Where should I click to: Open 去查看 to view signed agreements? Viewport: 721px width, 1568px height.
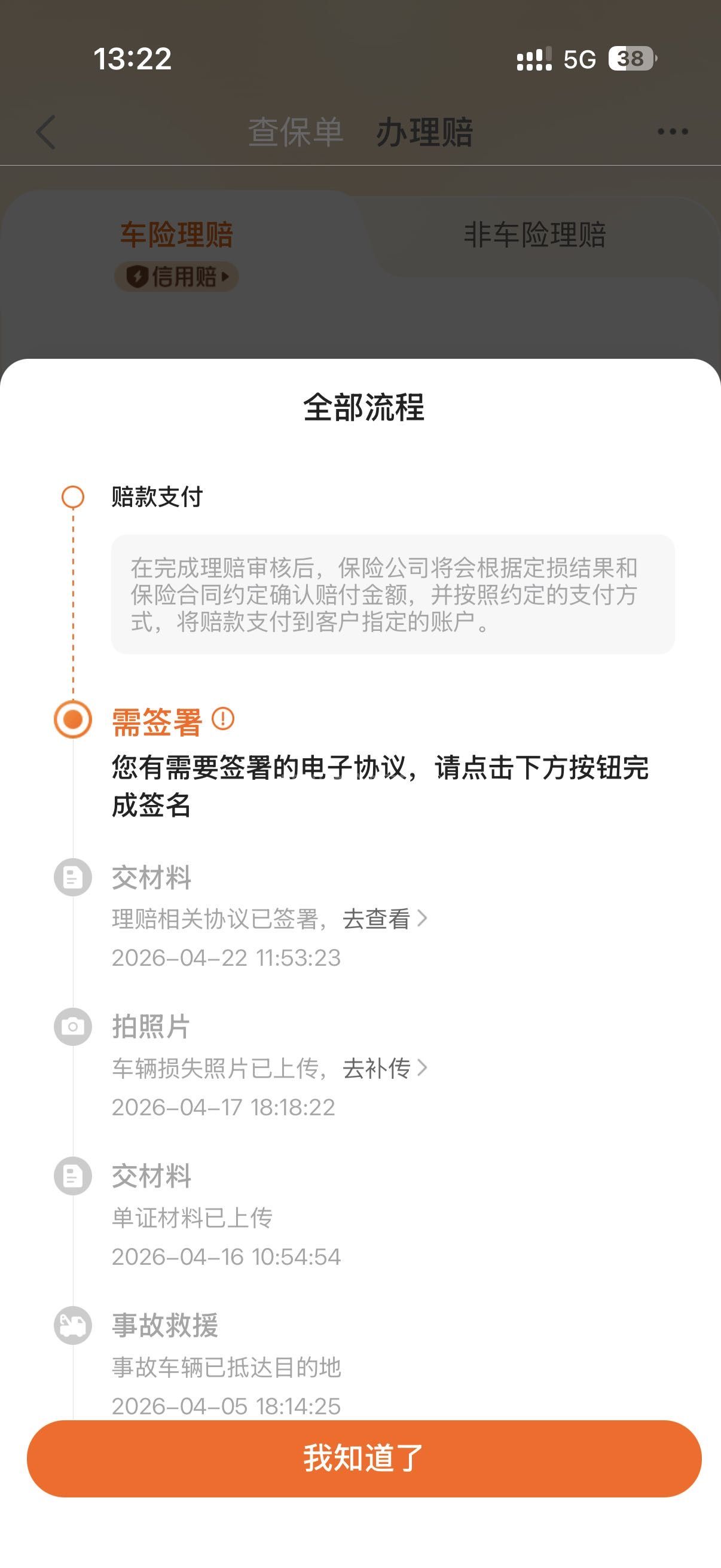383,919
